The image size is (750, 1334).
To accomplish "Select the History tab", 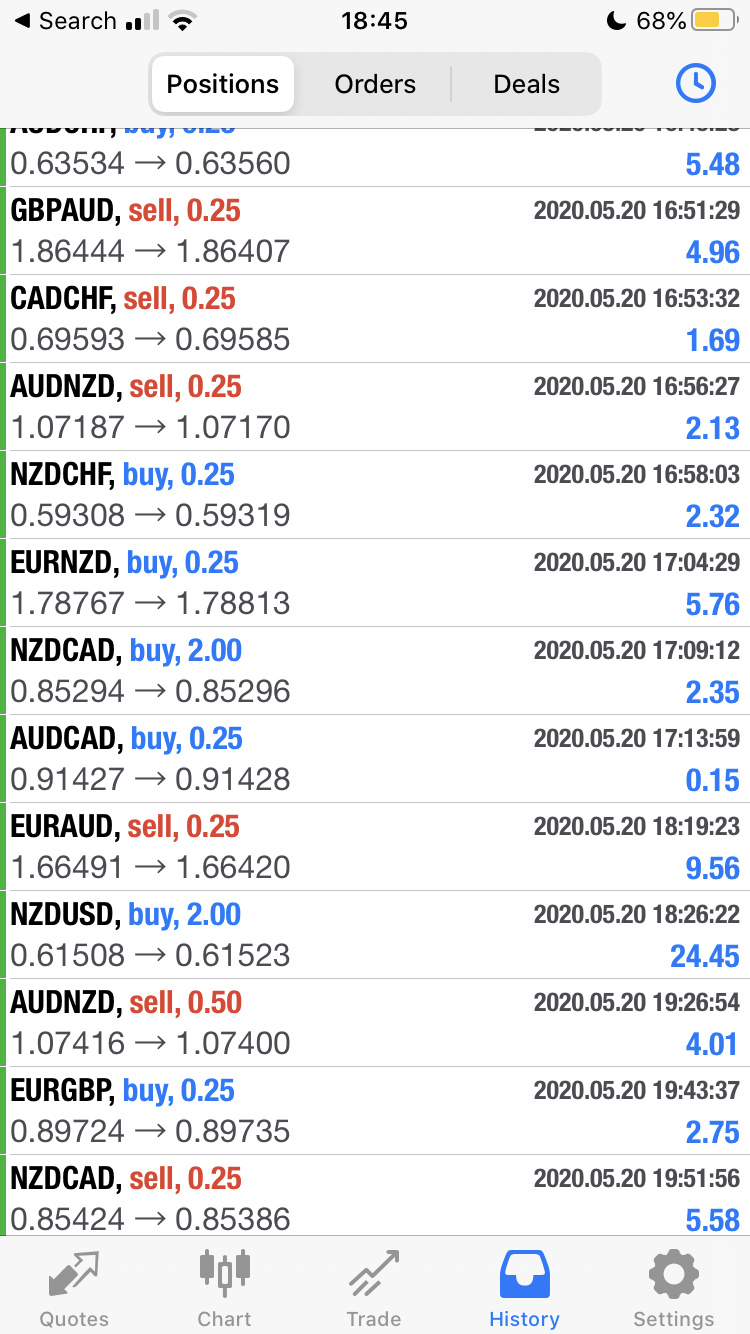I will [x=524, y=1288].
